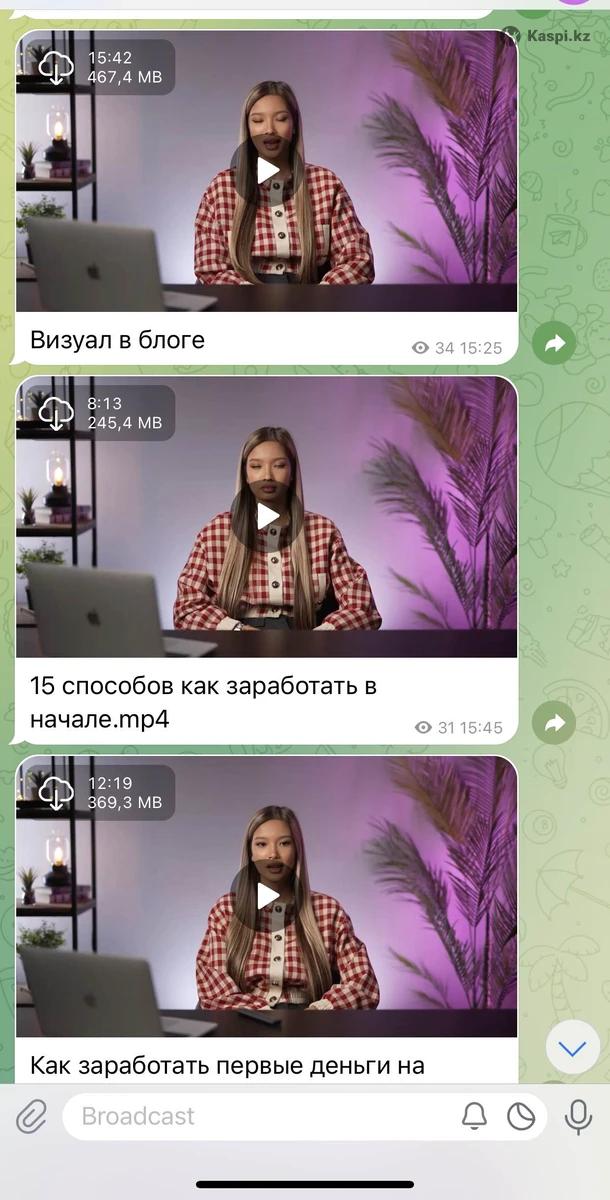Focus the Broadcast message field
This screenshot has height=1200, width=610.
(250, 1116)
